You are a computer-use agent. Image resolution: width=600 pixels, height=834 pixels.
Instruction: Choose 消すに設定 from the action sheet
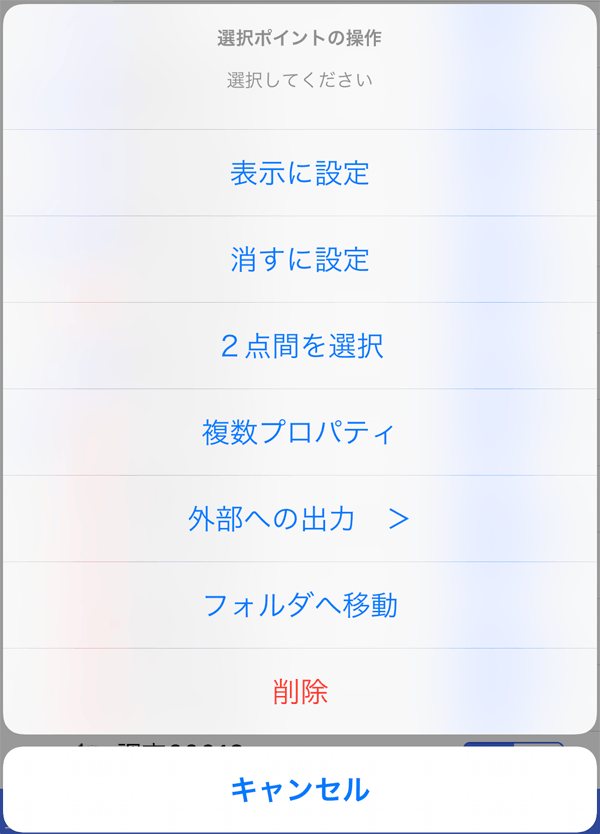tap(300, 260)
